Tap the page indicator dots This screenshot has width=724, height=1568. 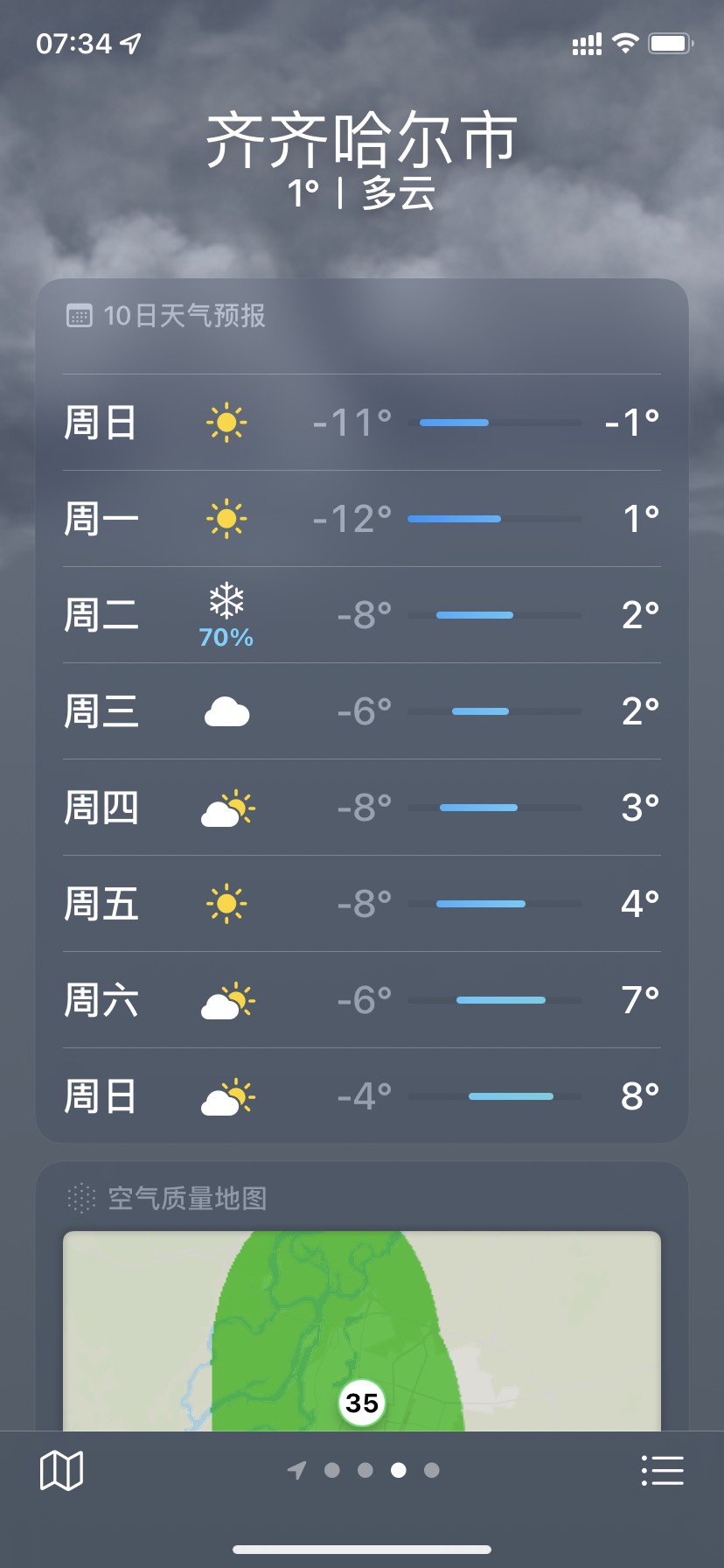(363, 1470)
